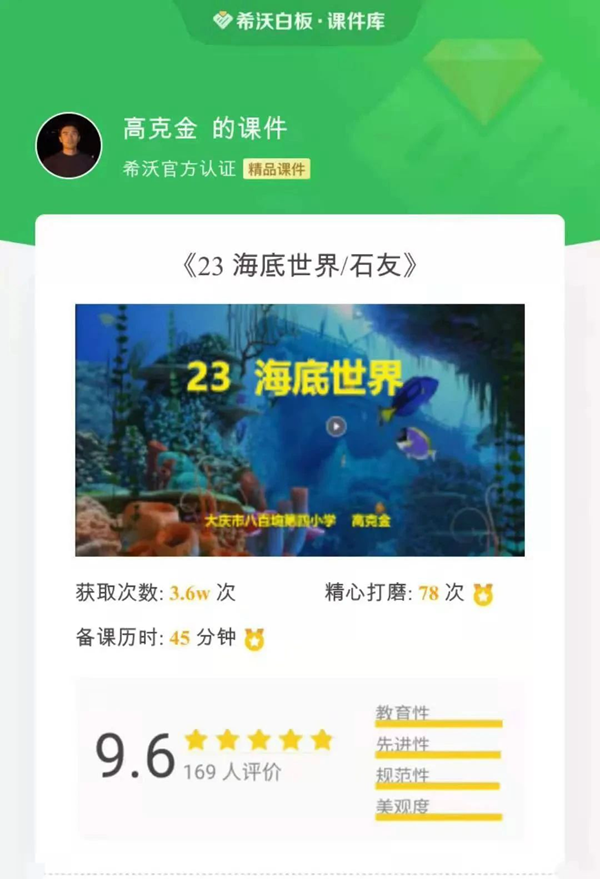Play the 海底世界 courseware preview
The width and height of the screenshot is (600, 879).
pos(337,427)
